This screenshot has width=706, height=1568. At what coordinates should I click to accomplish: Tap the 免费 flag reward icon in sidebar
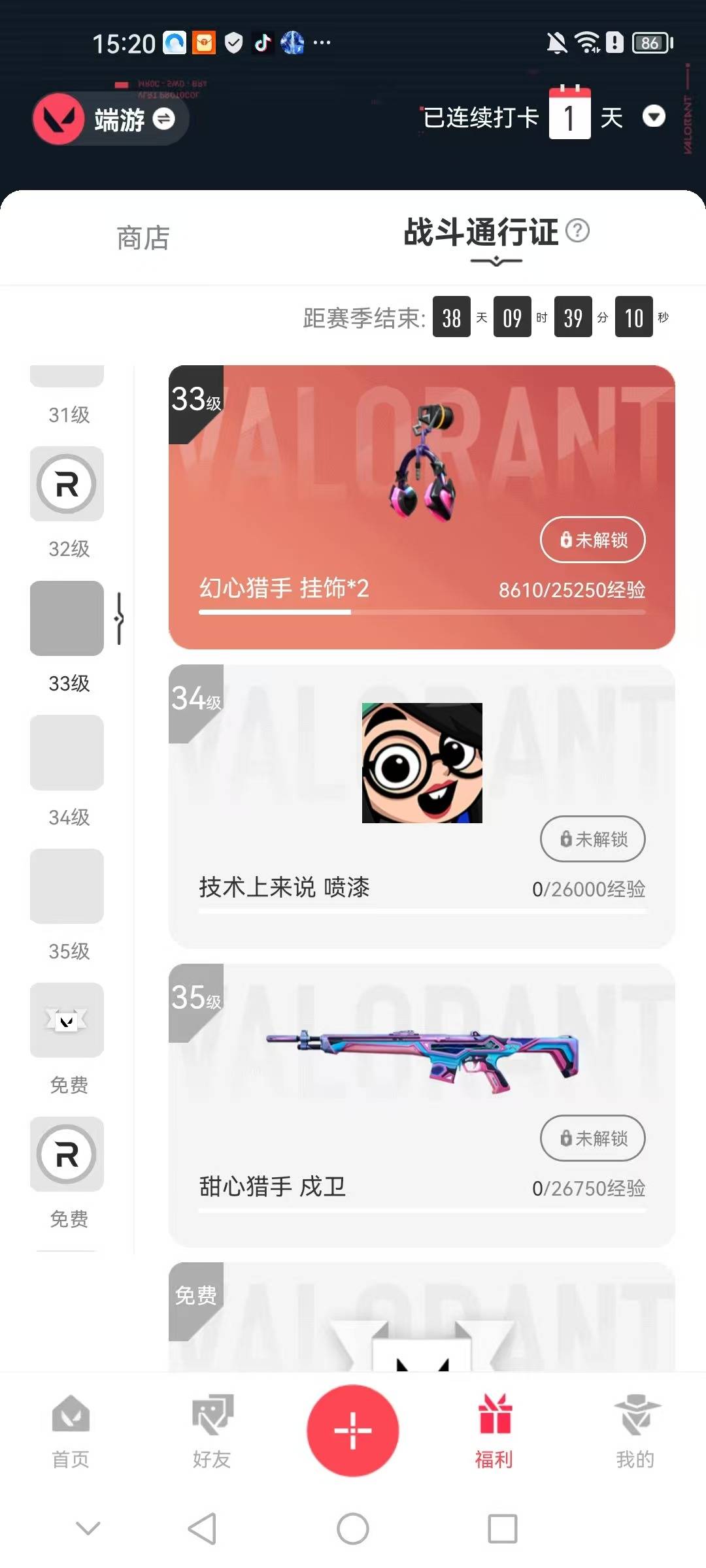pyautogui.click(x=66, y=1021)
